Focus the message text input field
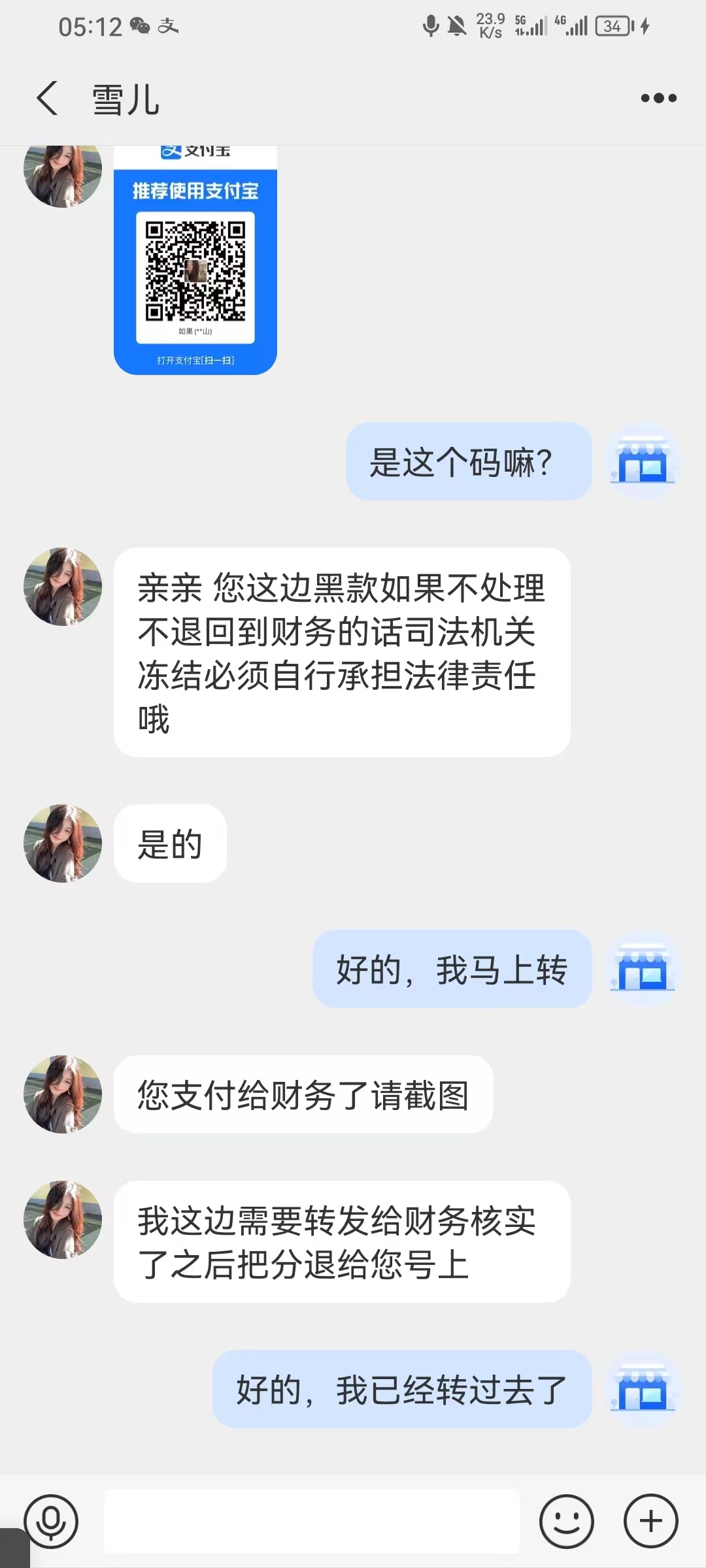 pyautogui.click(x=312, y=1521)
